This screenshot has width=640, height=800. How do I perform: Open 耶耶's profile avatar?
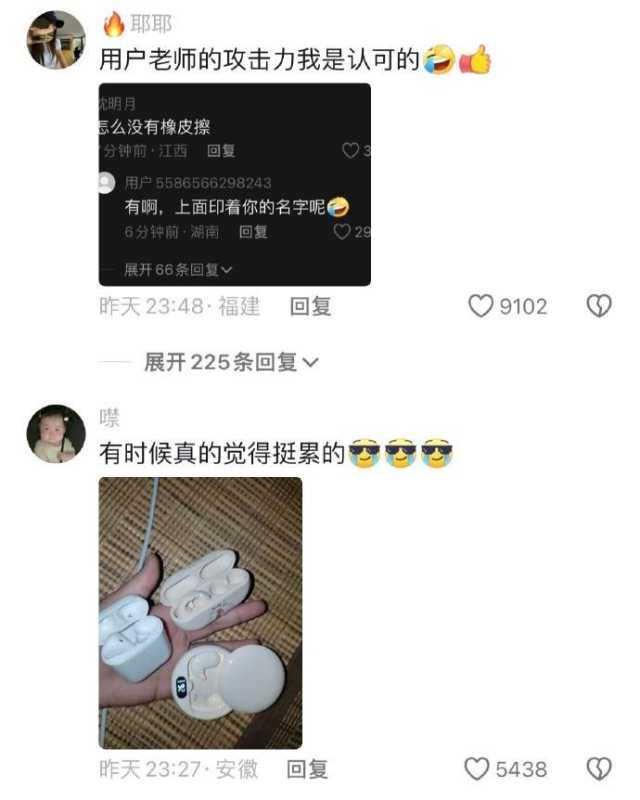(x=55, y=40)
